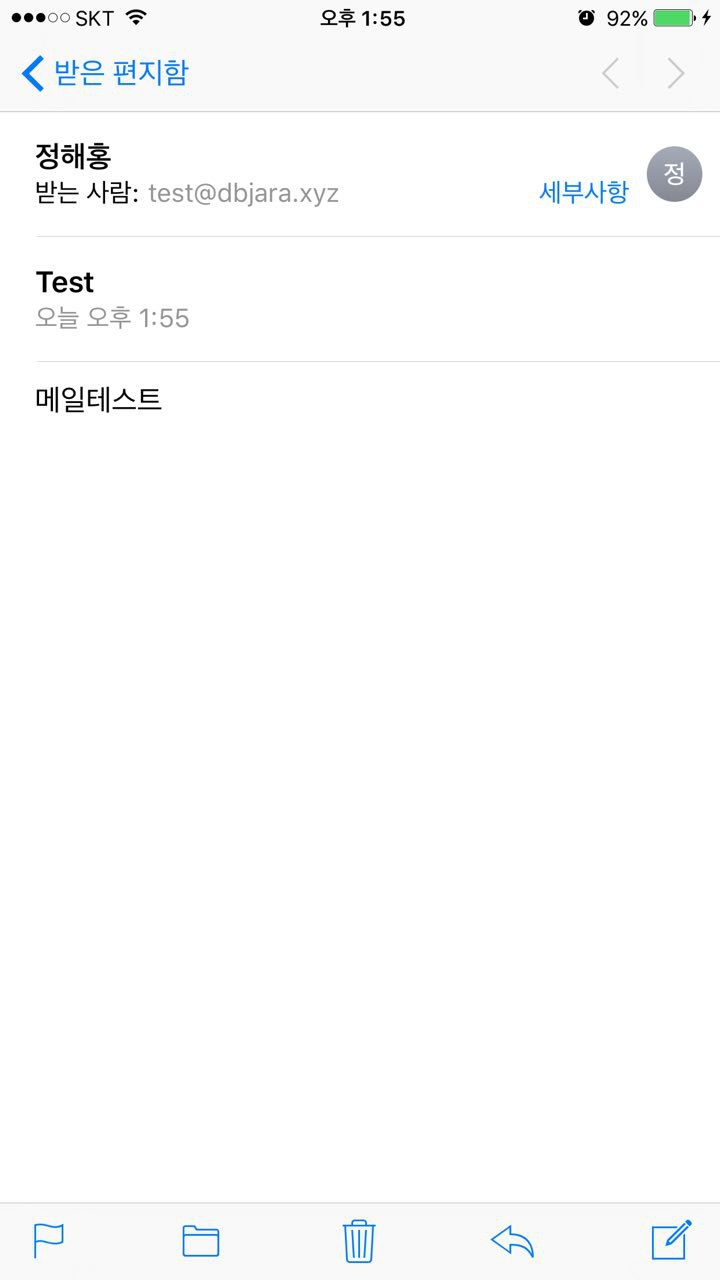Tap sender name 정해홍
The image size is (724, 1280).
73,155
